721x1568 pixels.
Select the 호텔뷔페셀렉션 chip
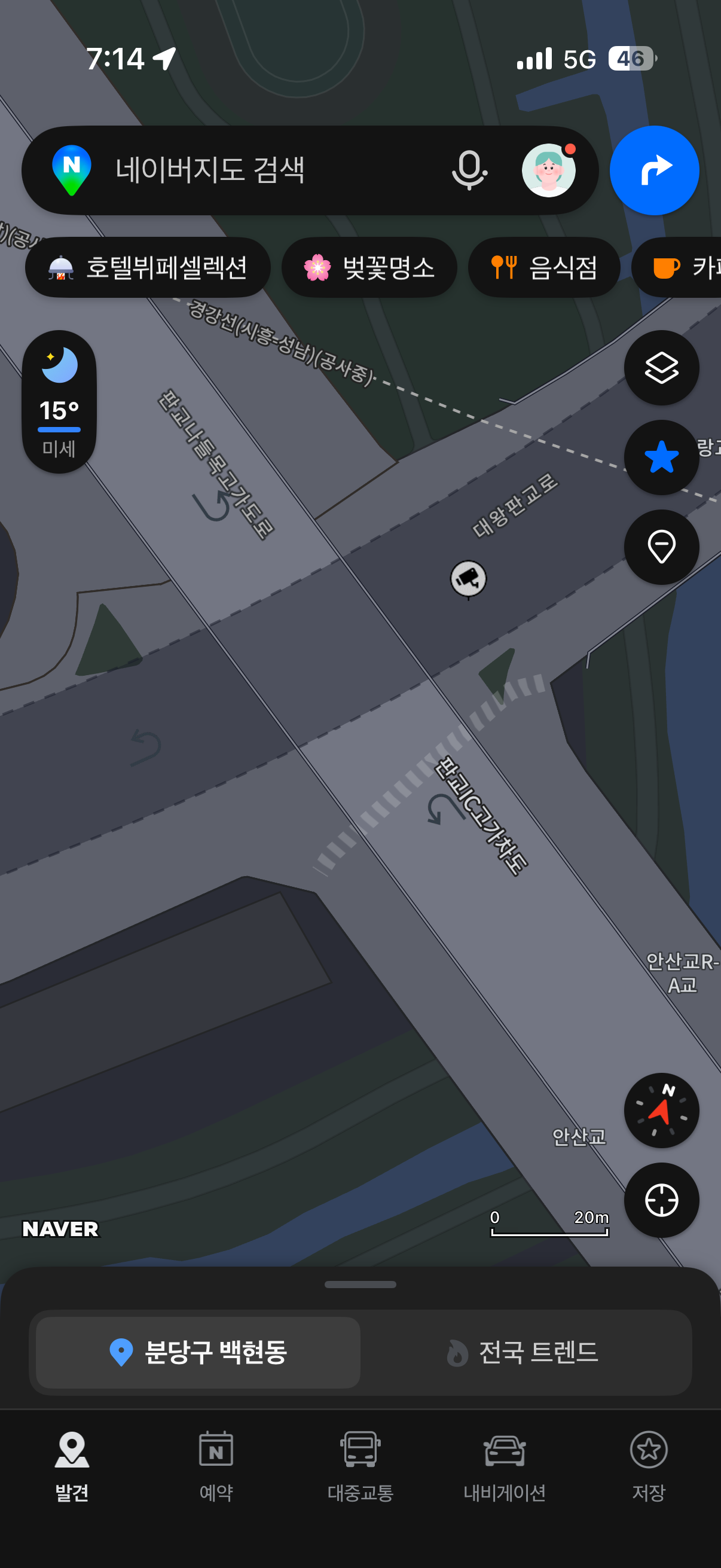(x=148, y=267)
